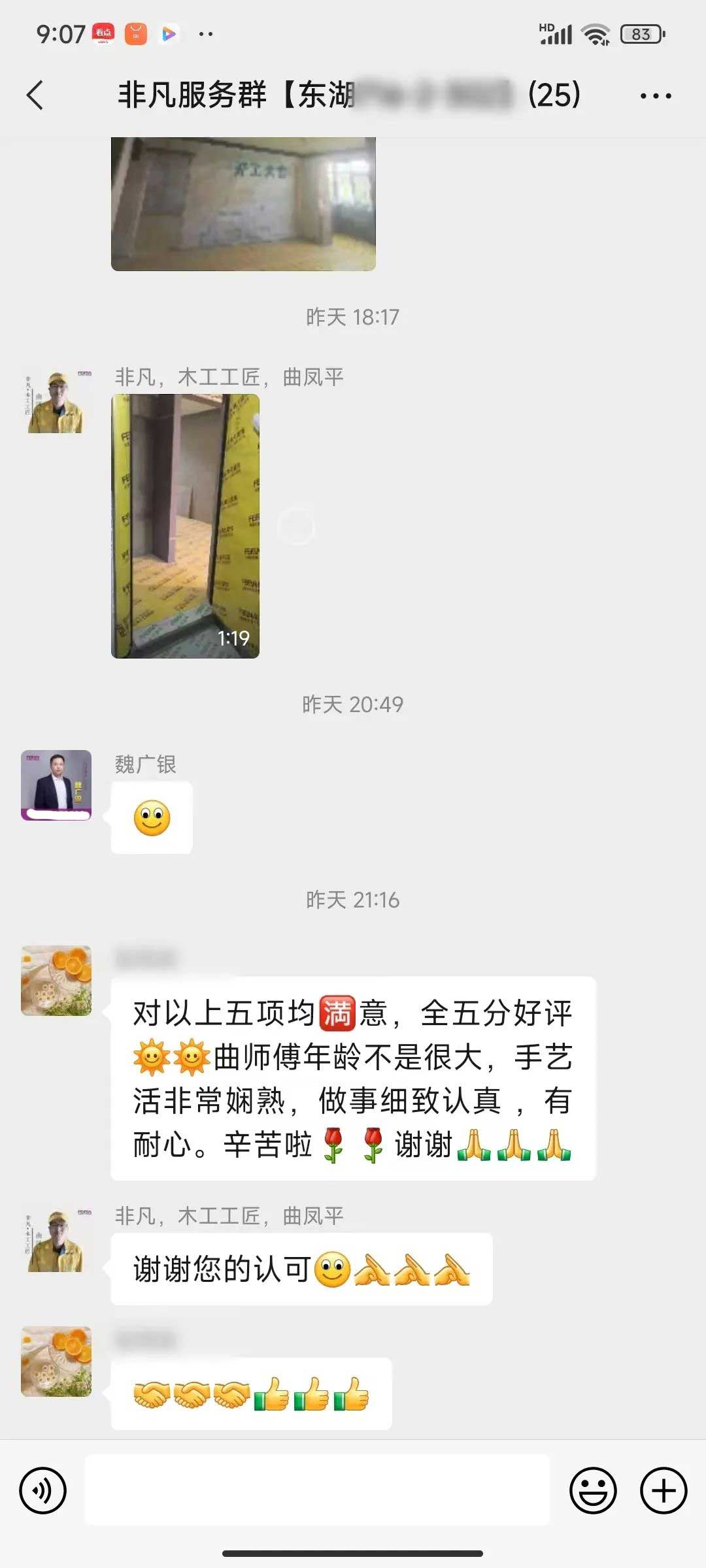Play the 1:19 video from 曲凤平

click(x=185, y=526)
